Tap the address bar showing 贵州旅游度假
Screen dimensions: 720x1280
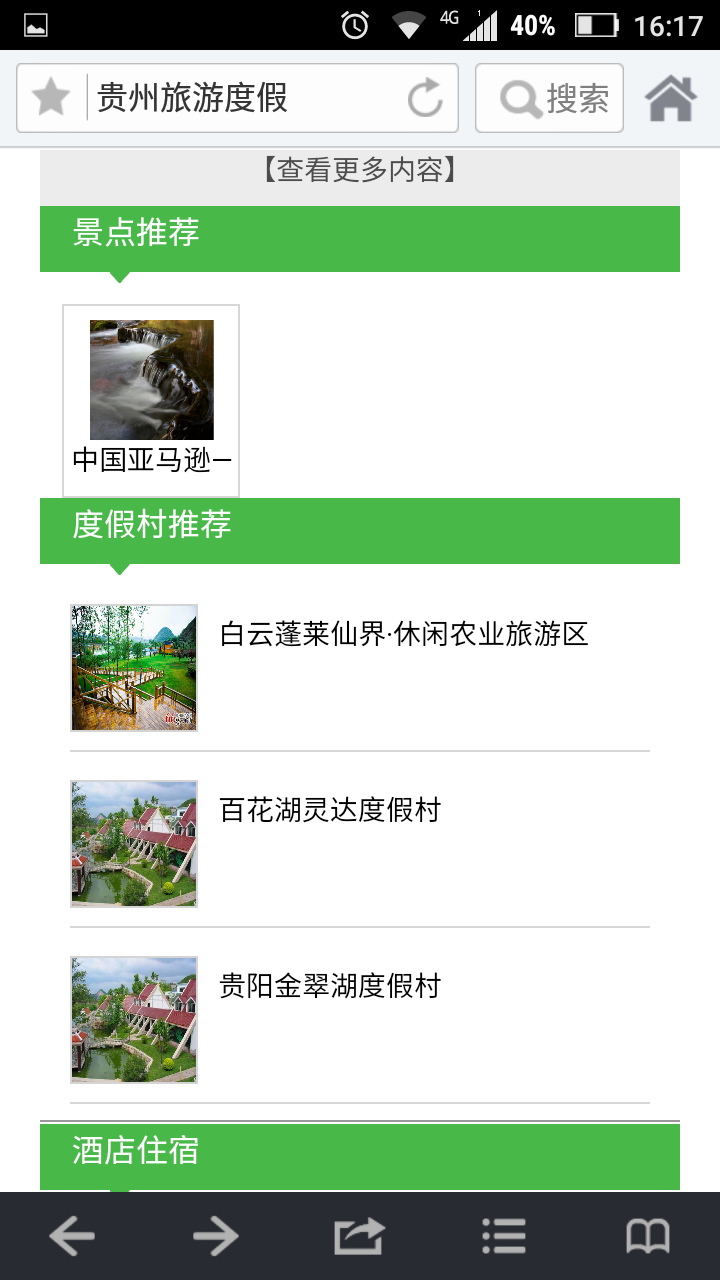point(245,98)
